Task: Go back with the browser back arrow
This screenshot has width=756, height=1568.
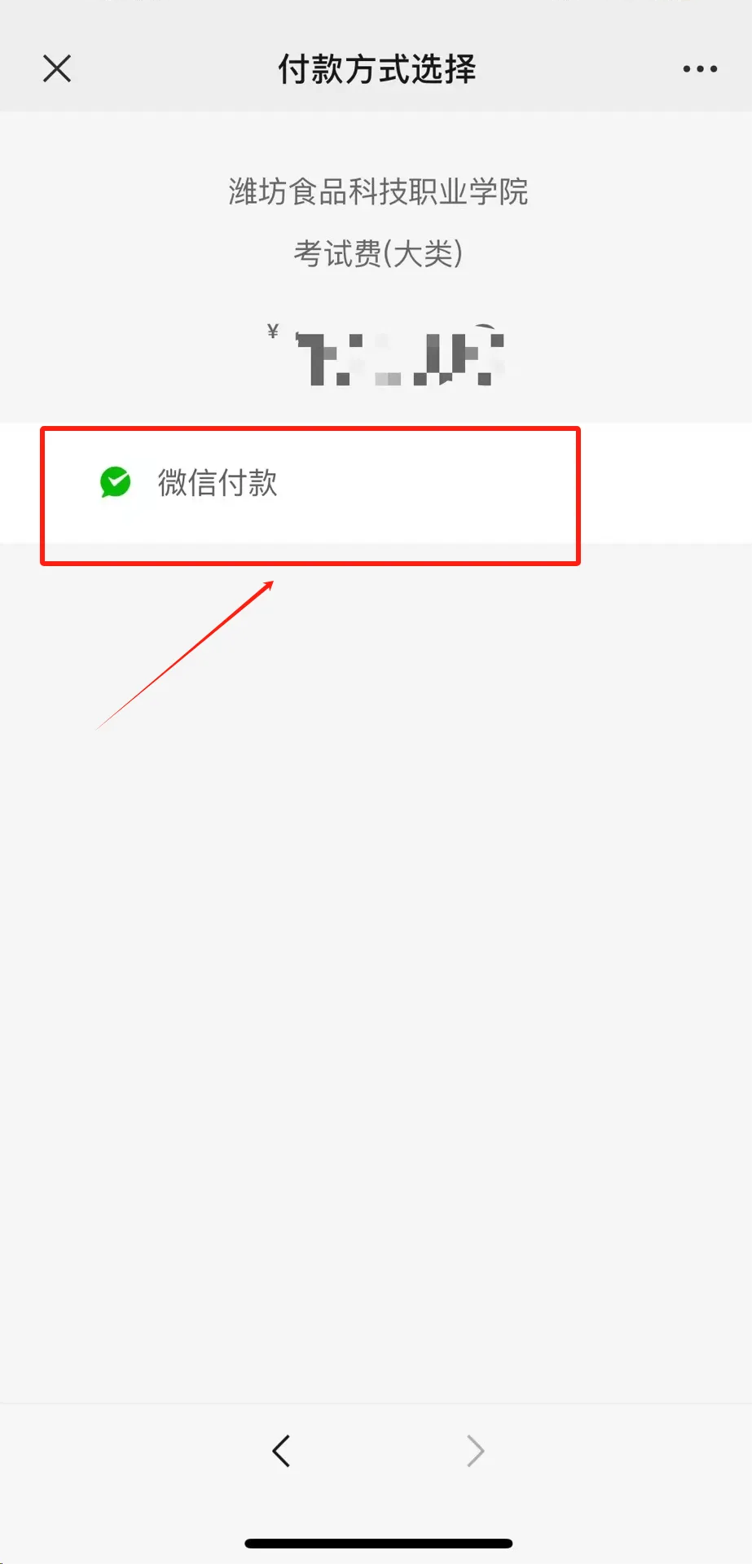Action: (x=282, y=1451)
